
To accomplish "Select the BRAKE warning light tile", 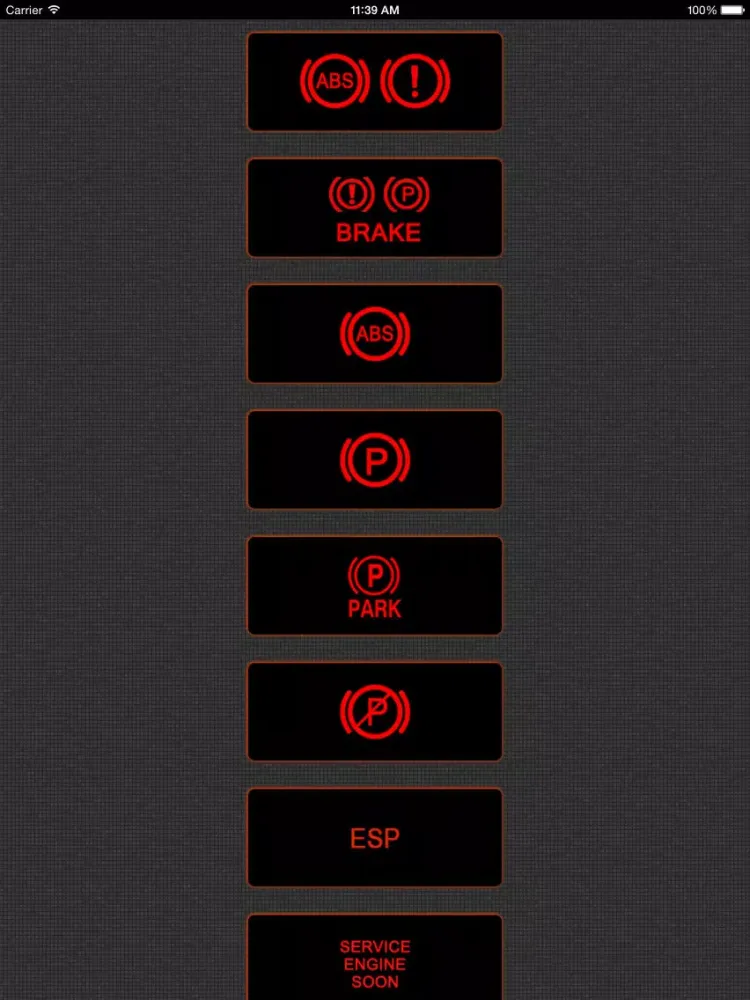I will 375,208.
